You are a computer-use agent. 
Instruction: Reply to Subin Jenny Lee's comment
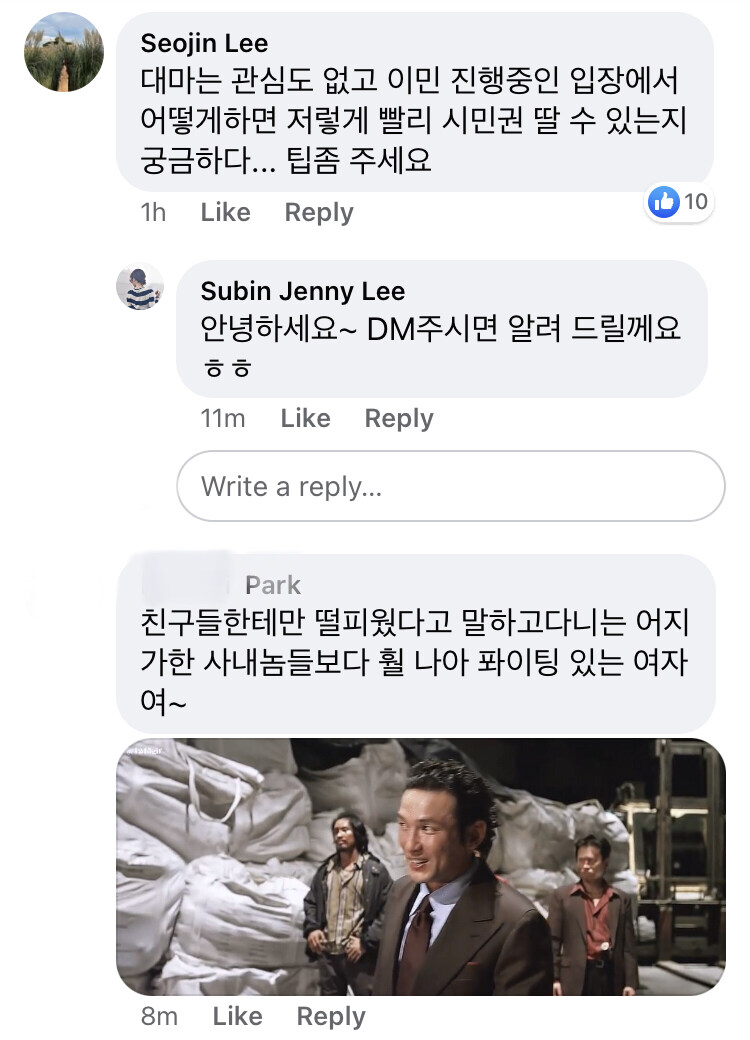coord(398,418)
